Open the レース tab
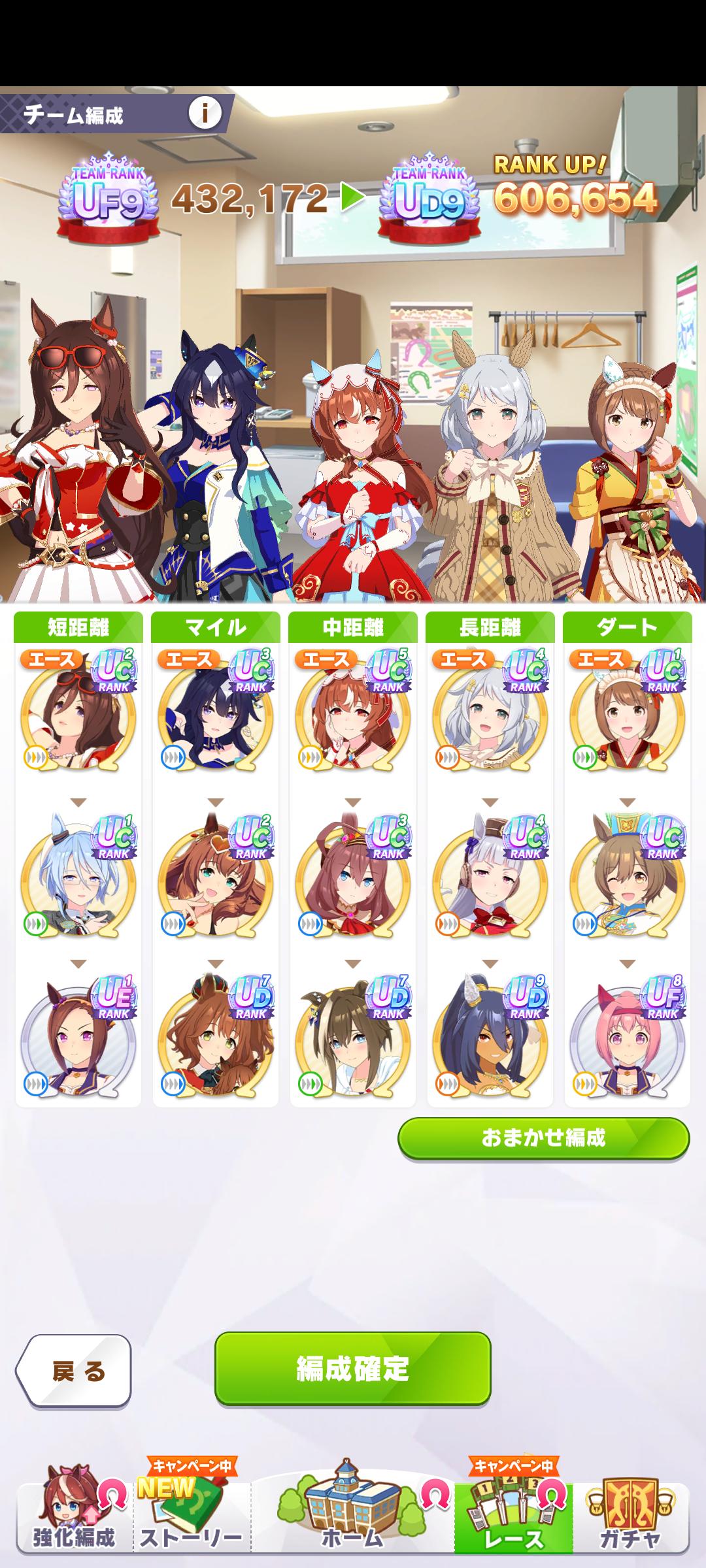 (513, 1516)
